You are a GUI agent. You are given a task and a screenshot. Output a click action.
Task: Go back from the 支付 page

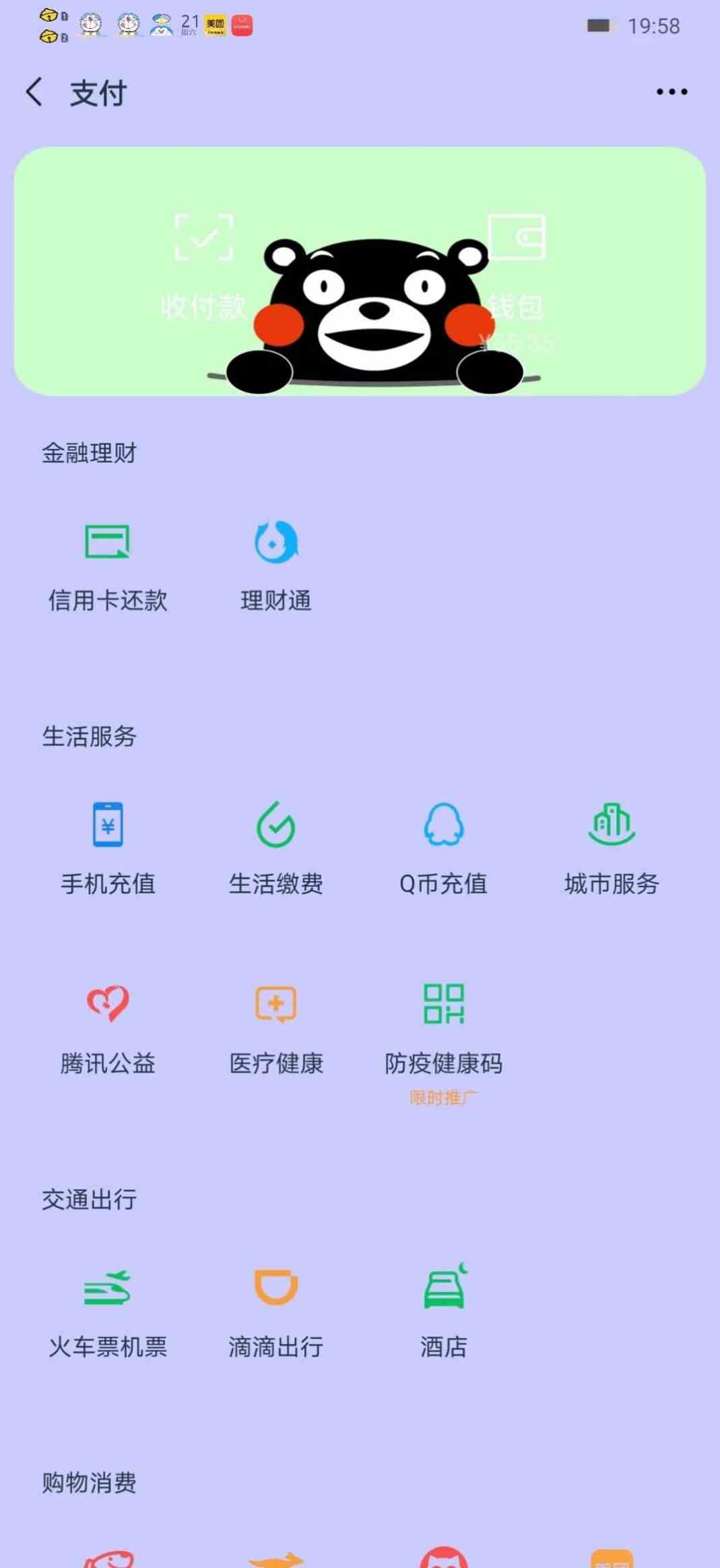click(x=35, y=92)
